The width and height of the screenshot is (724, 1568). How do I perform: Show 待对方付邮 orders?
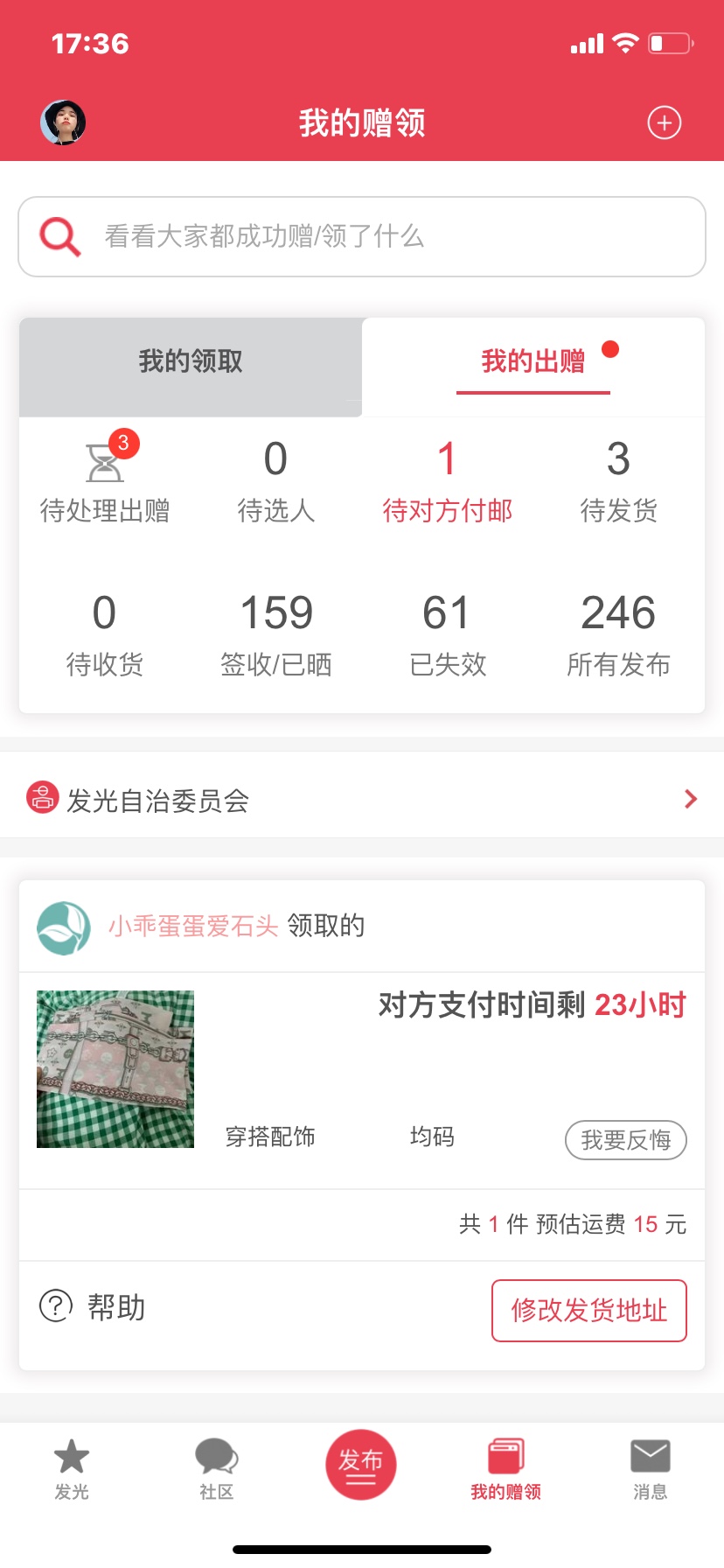pos(447,479)
